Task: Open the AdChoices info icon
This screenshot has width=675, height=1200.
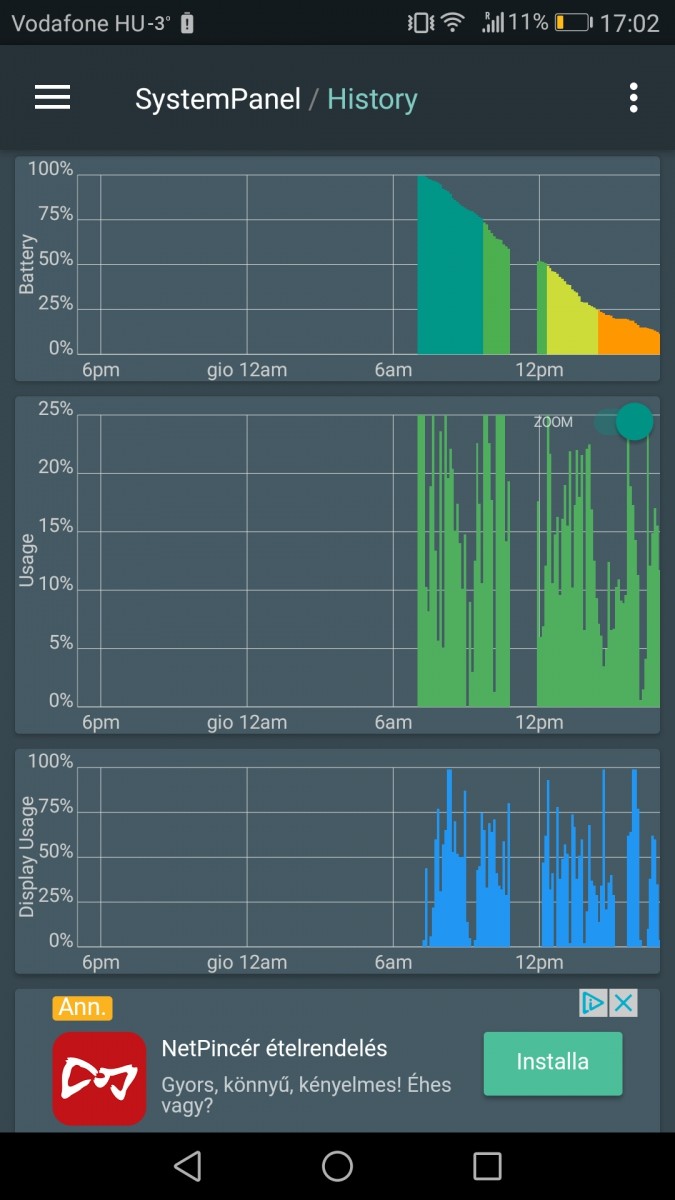Action: [594, 1003]
